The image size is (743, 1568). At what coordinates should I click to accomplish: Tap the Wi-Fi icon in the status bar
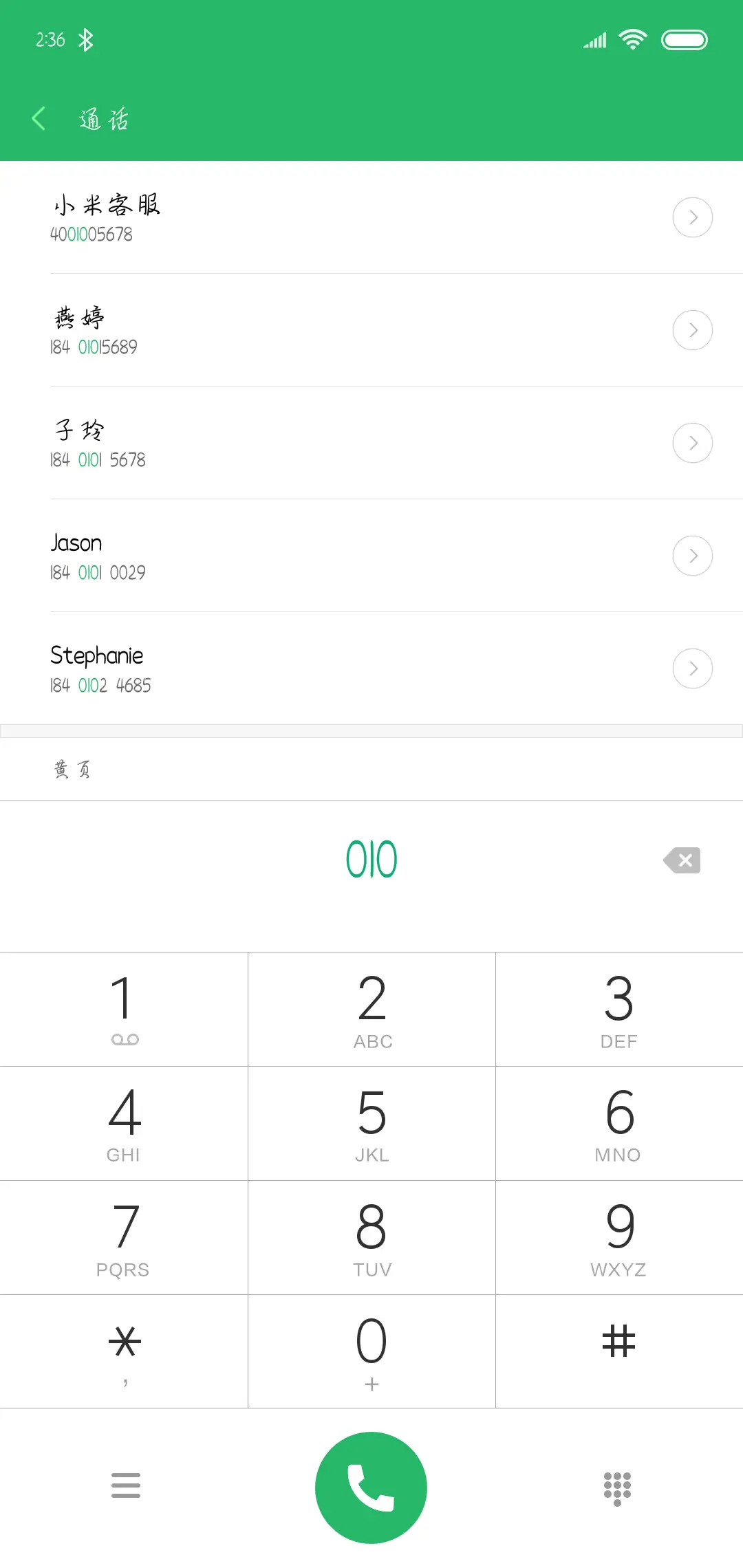click(x=632, y=39)
